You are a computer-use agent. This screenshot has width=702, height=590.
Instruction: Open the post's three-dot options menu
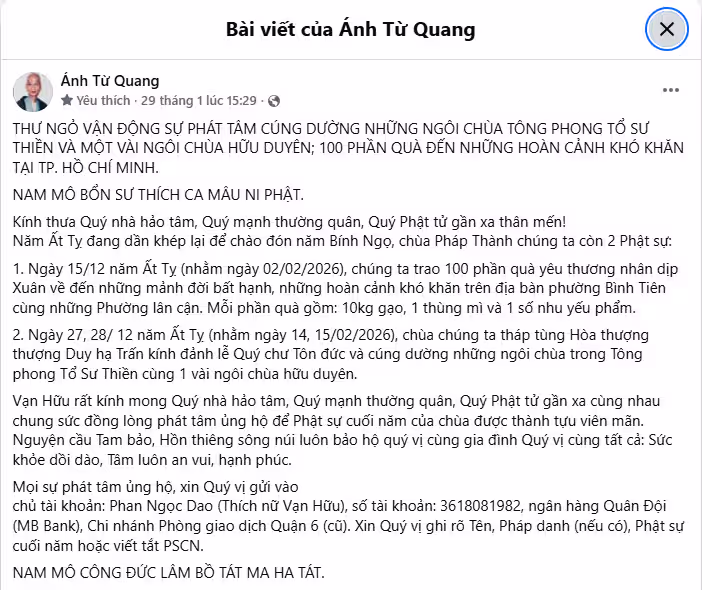671,90
